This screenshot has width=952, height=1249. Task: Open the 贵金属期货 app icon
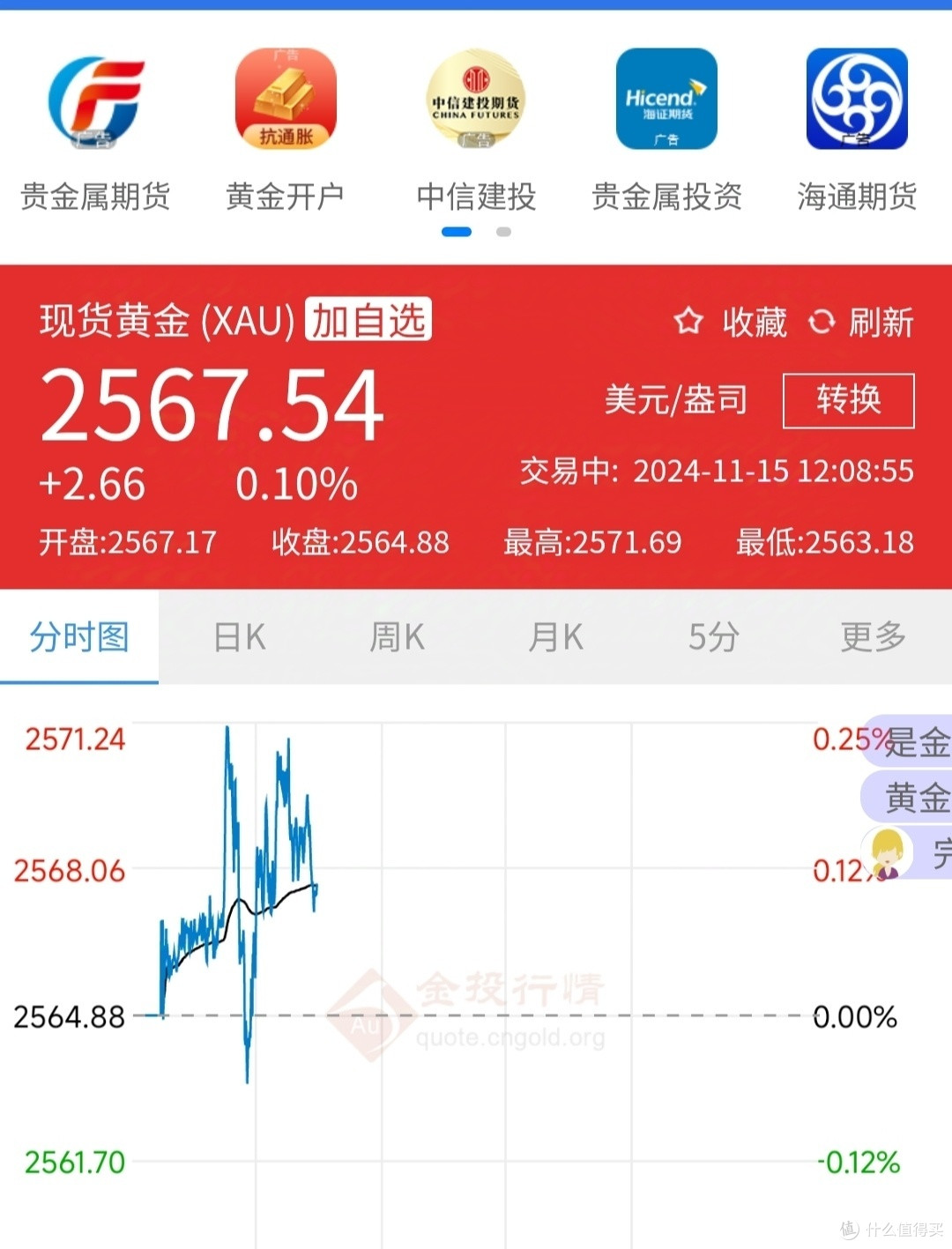point(97,100)
